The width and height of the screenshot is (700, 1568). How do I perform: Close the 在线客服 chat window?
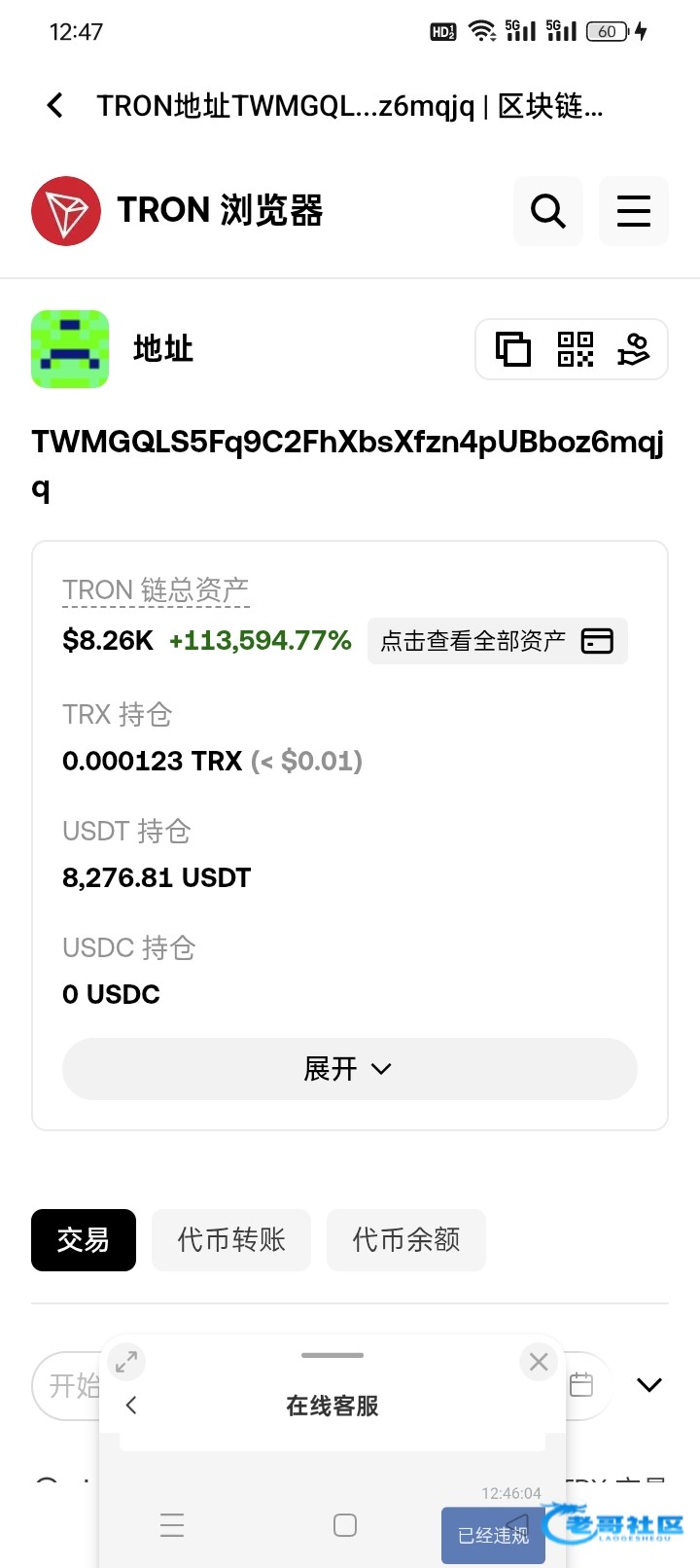pos(539,1362)
